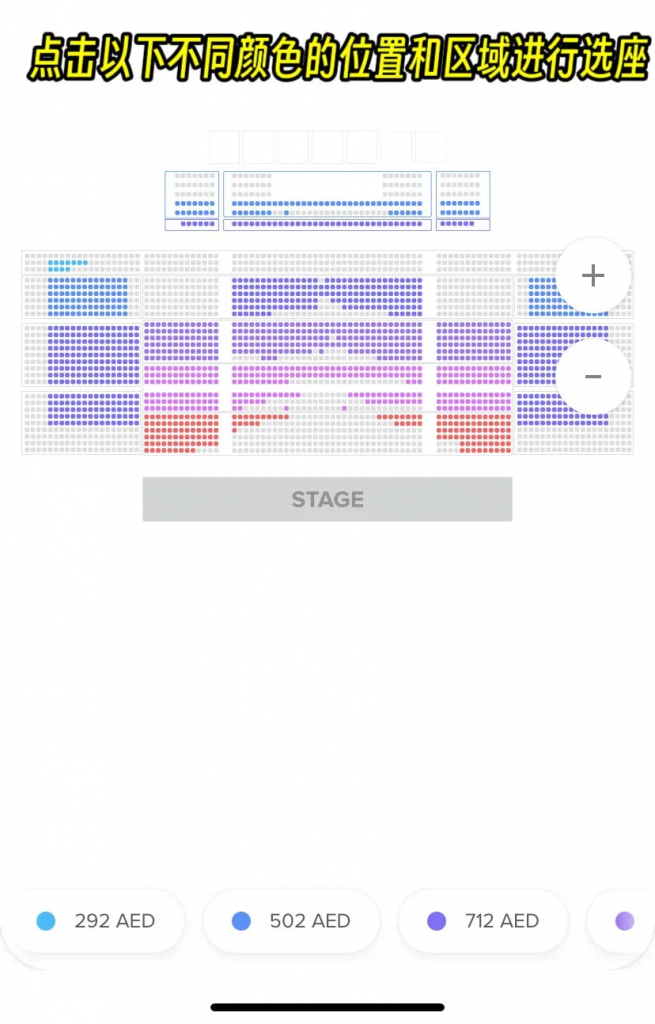The image size is (655, 1024).
Task: Select the 502 AED price chip
Action: pyautogui.click(x=291, y=921)
